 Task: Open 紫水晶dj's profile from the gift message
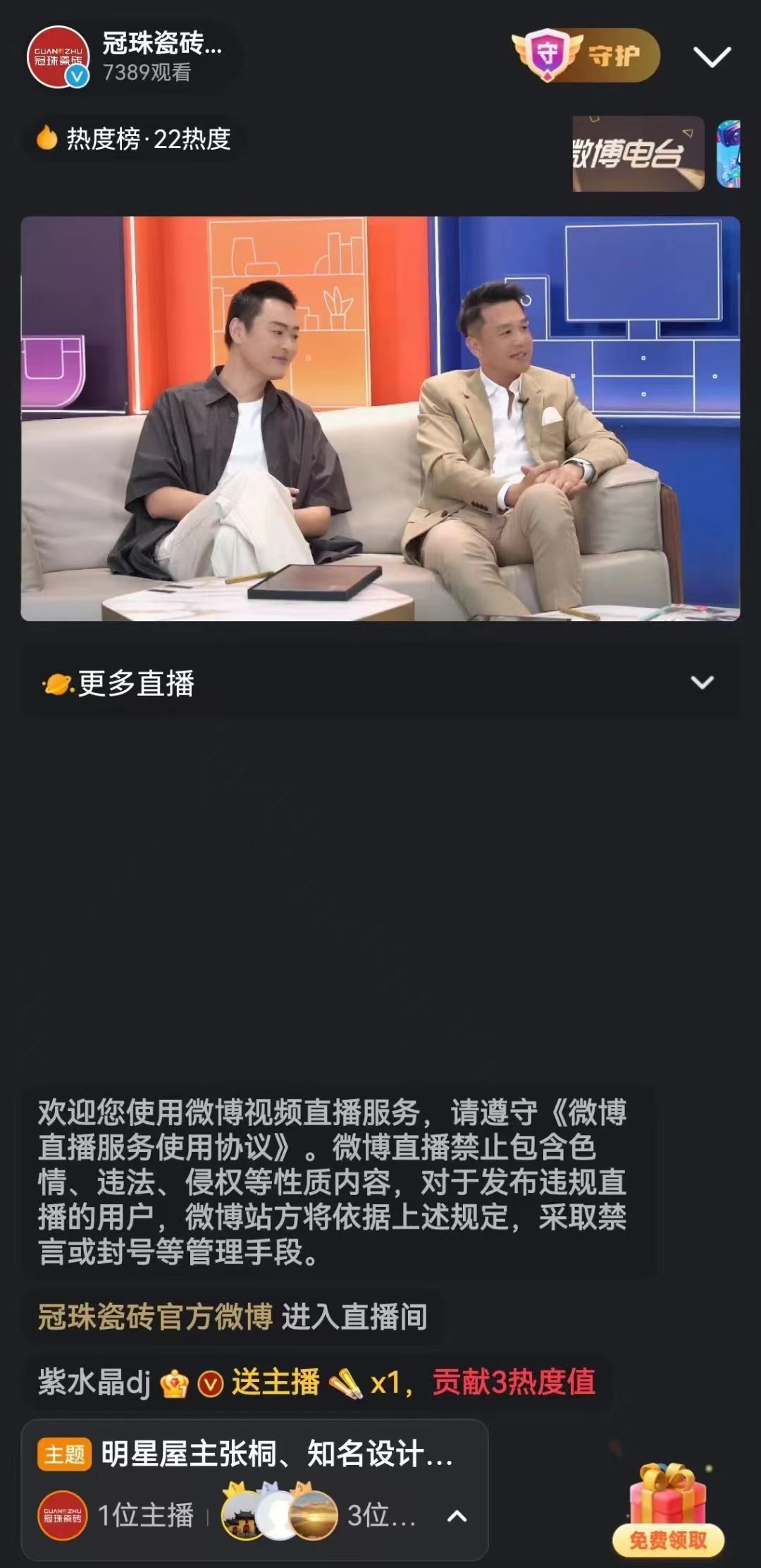(94, 1381)
